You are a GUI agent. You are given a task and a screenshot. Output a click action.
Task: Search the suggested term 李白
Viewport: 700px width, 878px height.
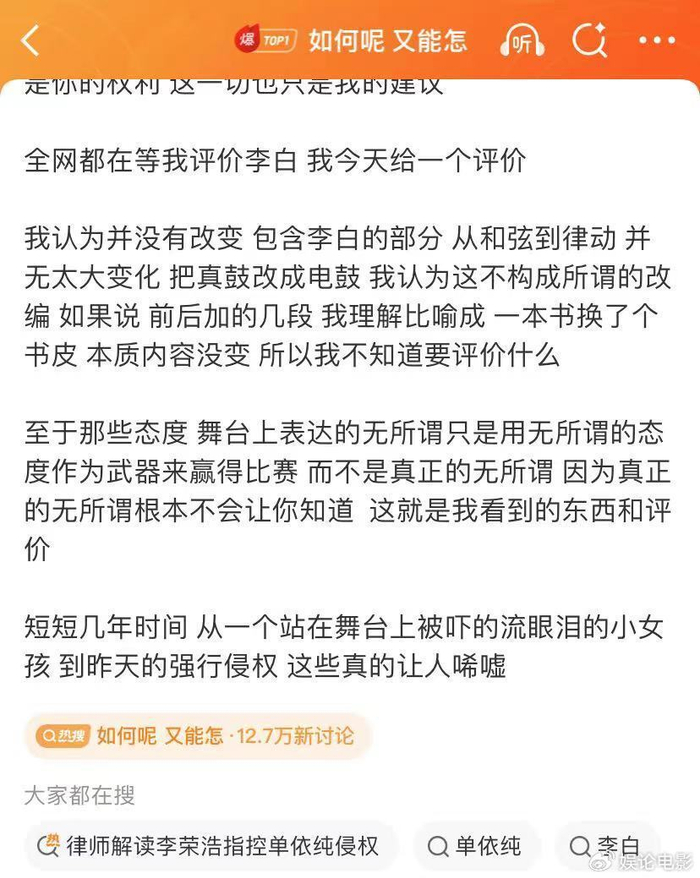click(606, 846)
